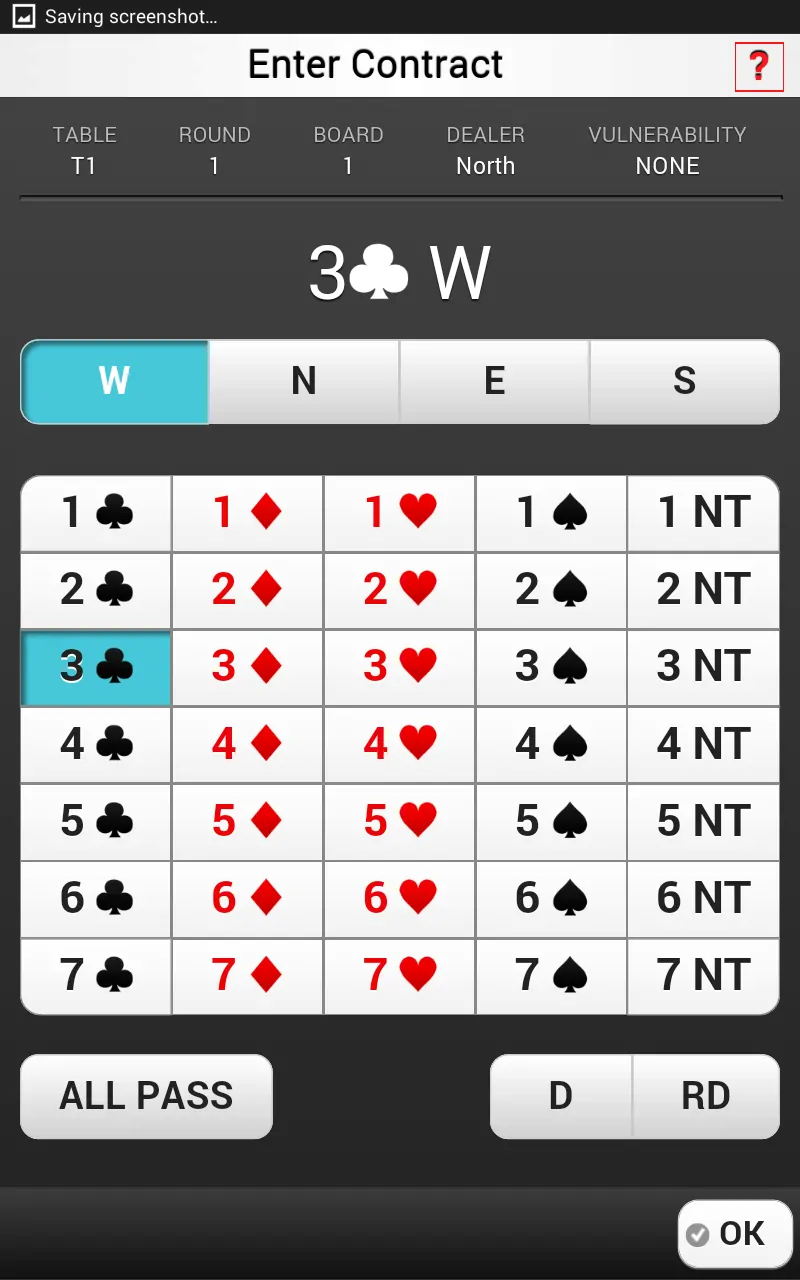Select West as declarer
The image size is (800, 1280).
tap(114, 381)
